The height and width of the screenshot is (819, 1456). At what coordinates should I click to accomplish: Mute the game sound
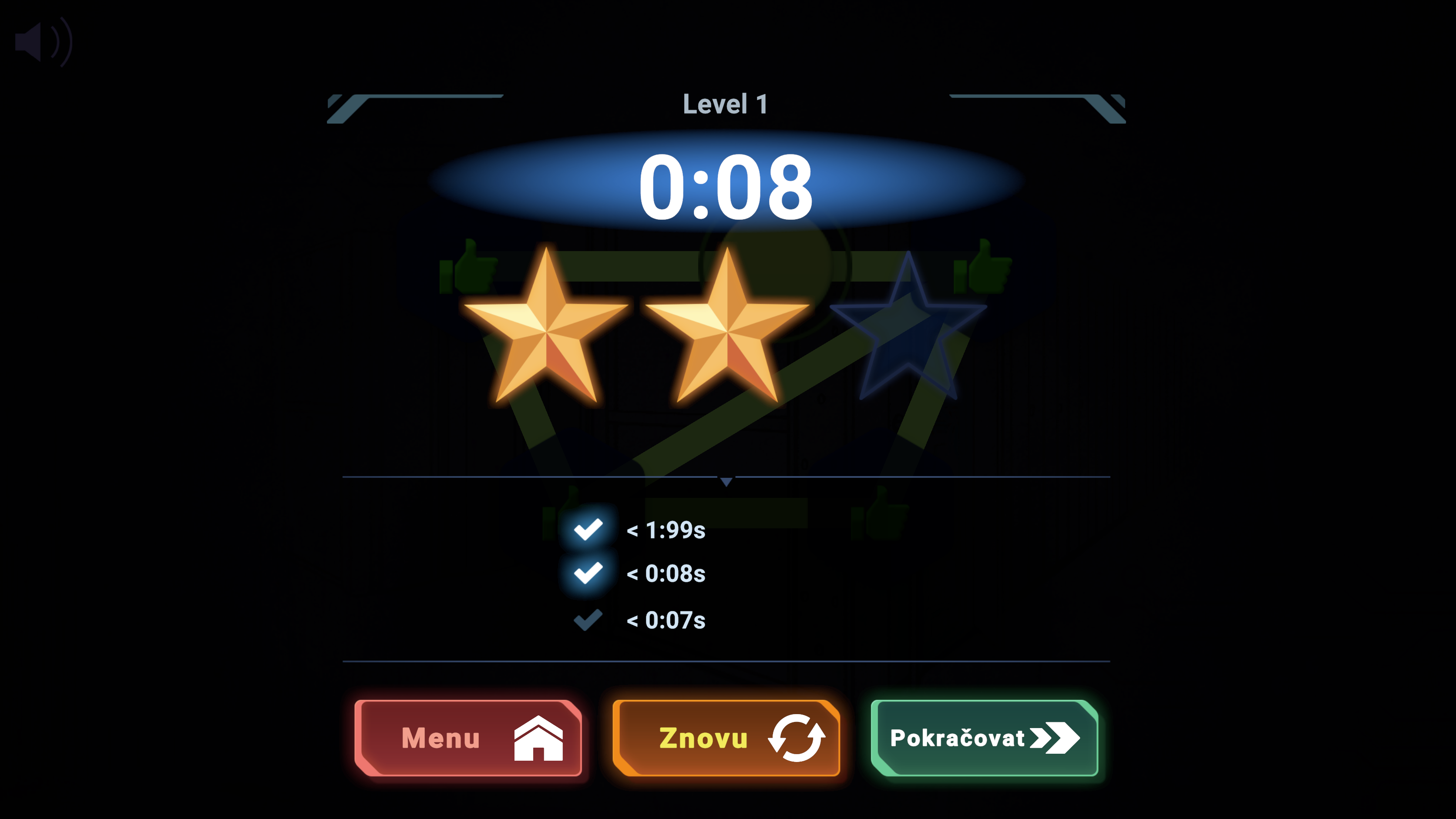[43, 42]
